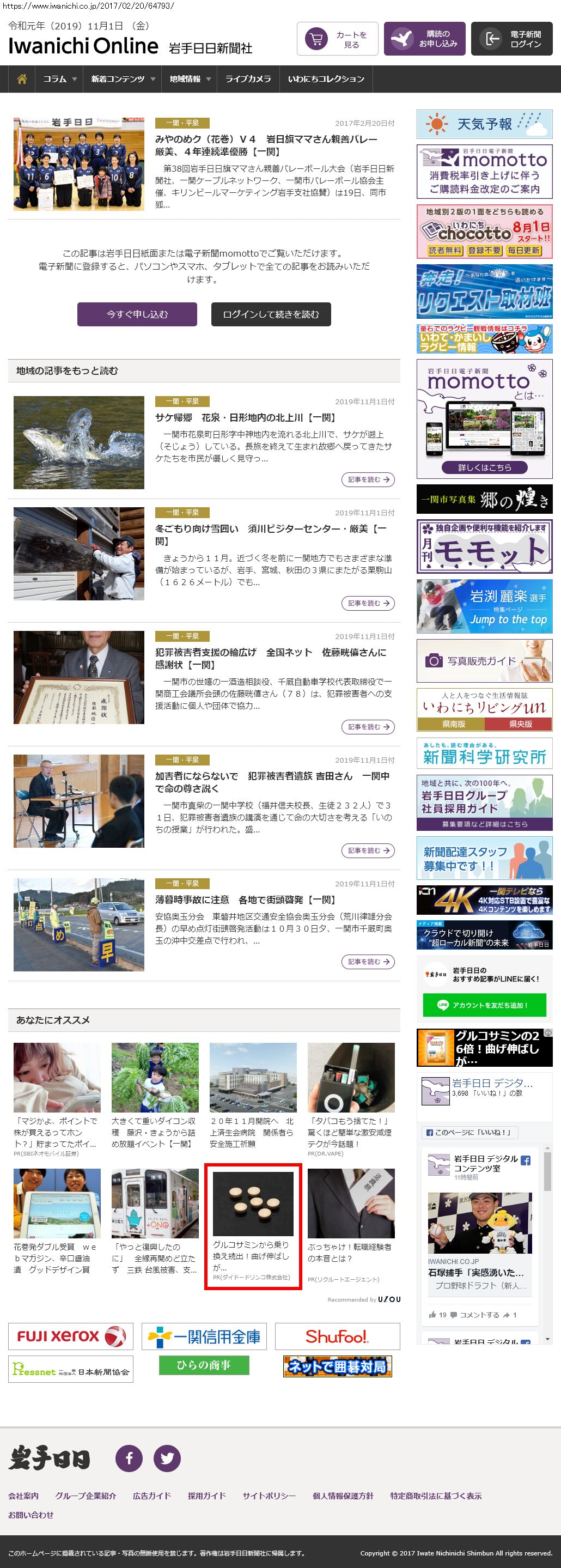Read the サケ帰郷 article via 記事を読む

coord(368,479)
